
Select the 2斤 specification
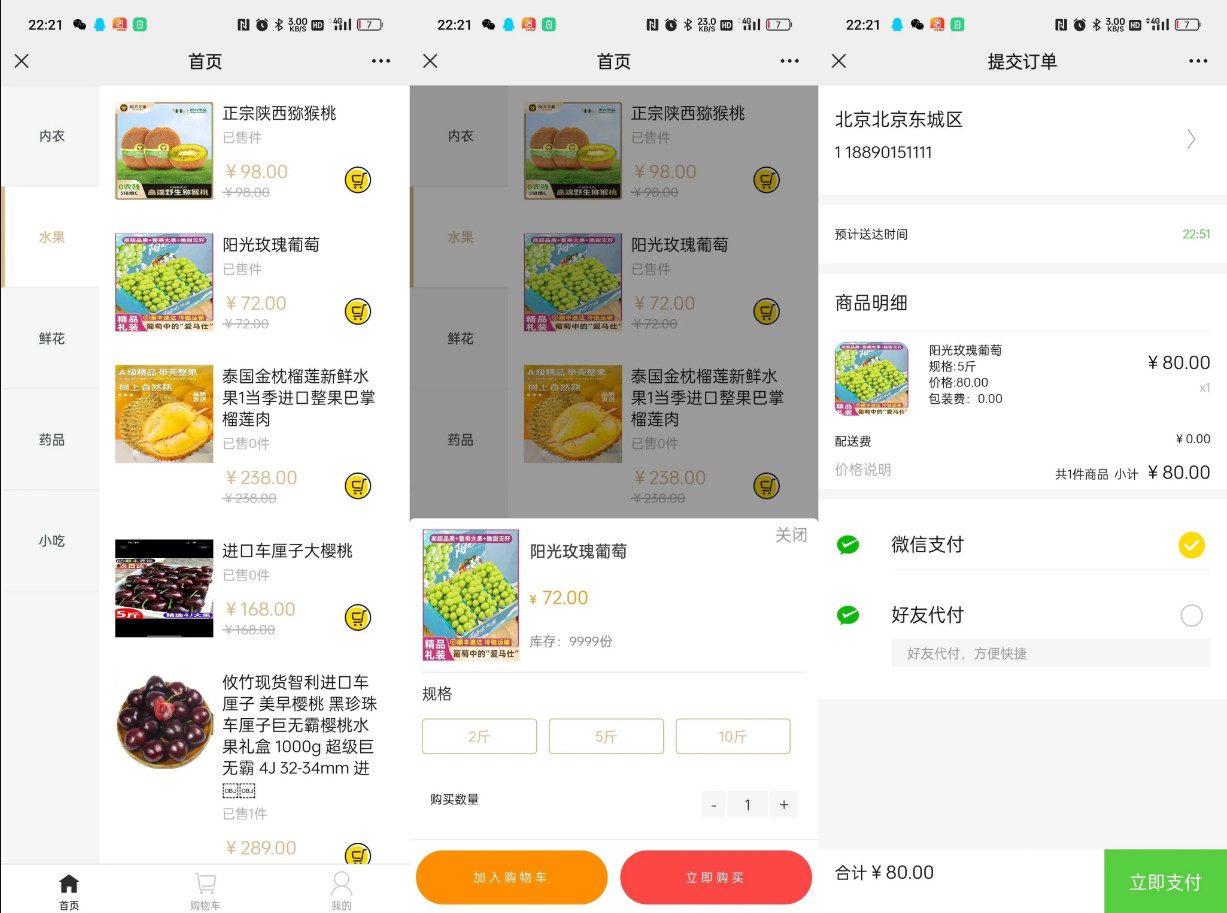(479, 736)
